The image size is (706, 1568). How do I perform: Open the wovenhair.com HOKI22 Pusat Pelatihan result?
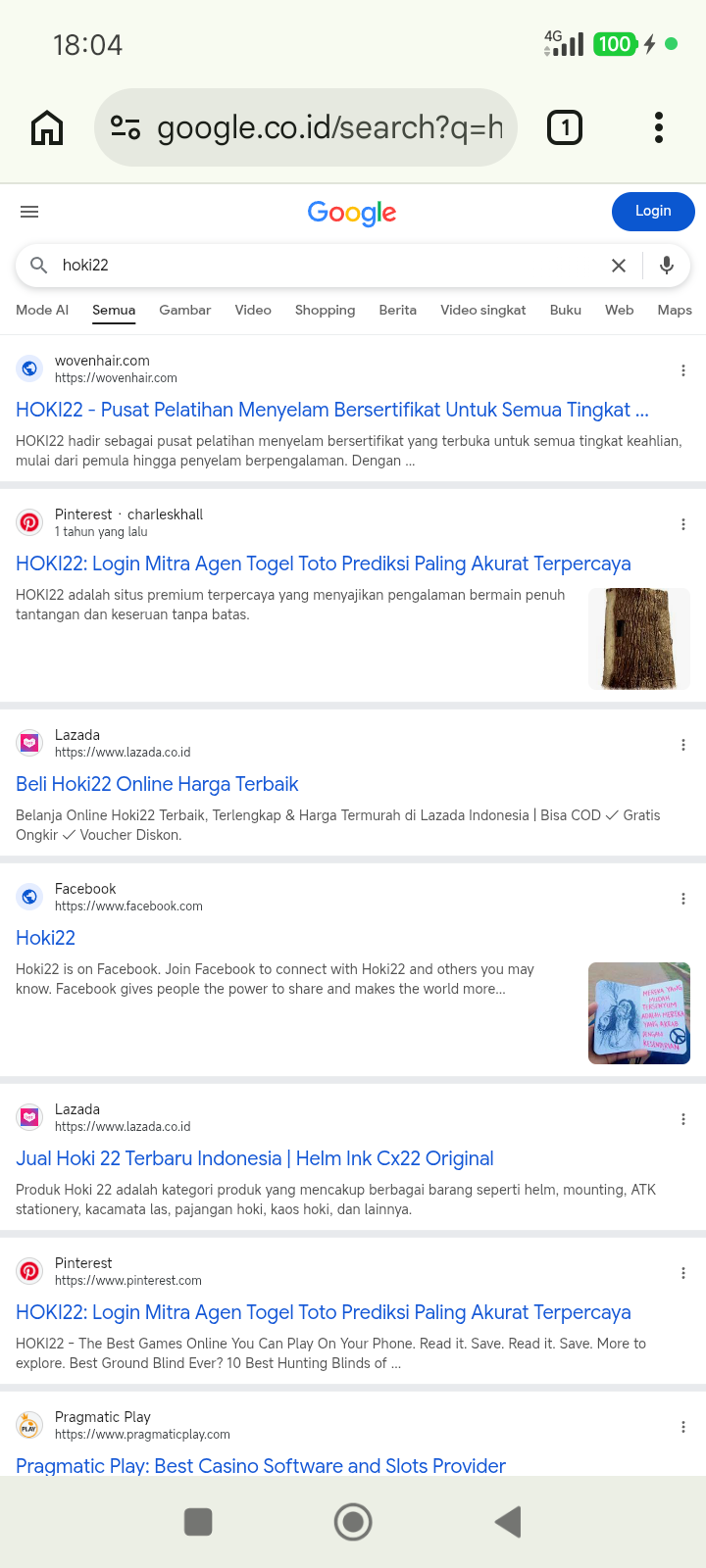point(332,410)
